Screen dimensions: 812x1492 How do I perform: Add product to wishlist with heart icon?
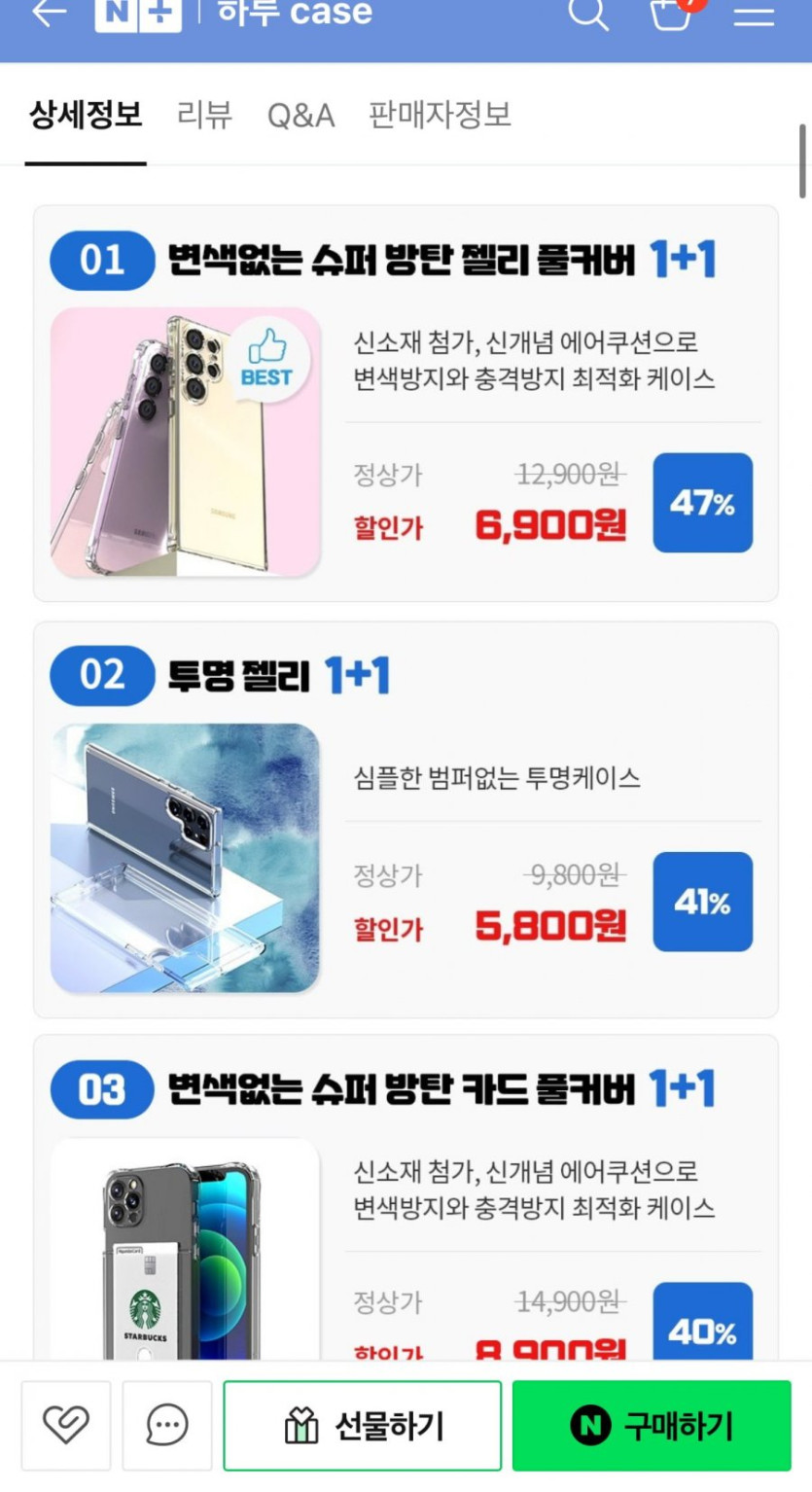(x=66, y=1426)
